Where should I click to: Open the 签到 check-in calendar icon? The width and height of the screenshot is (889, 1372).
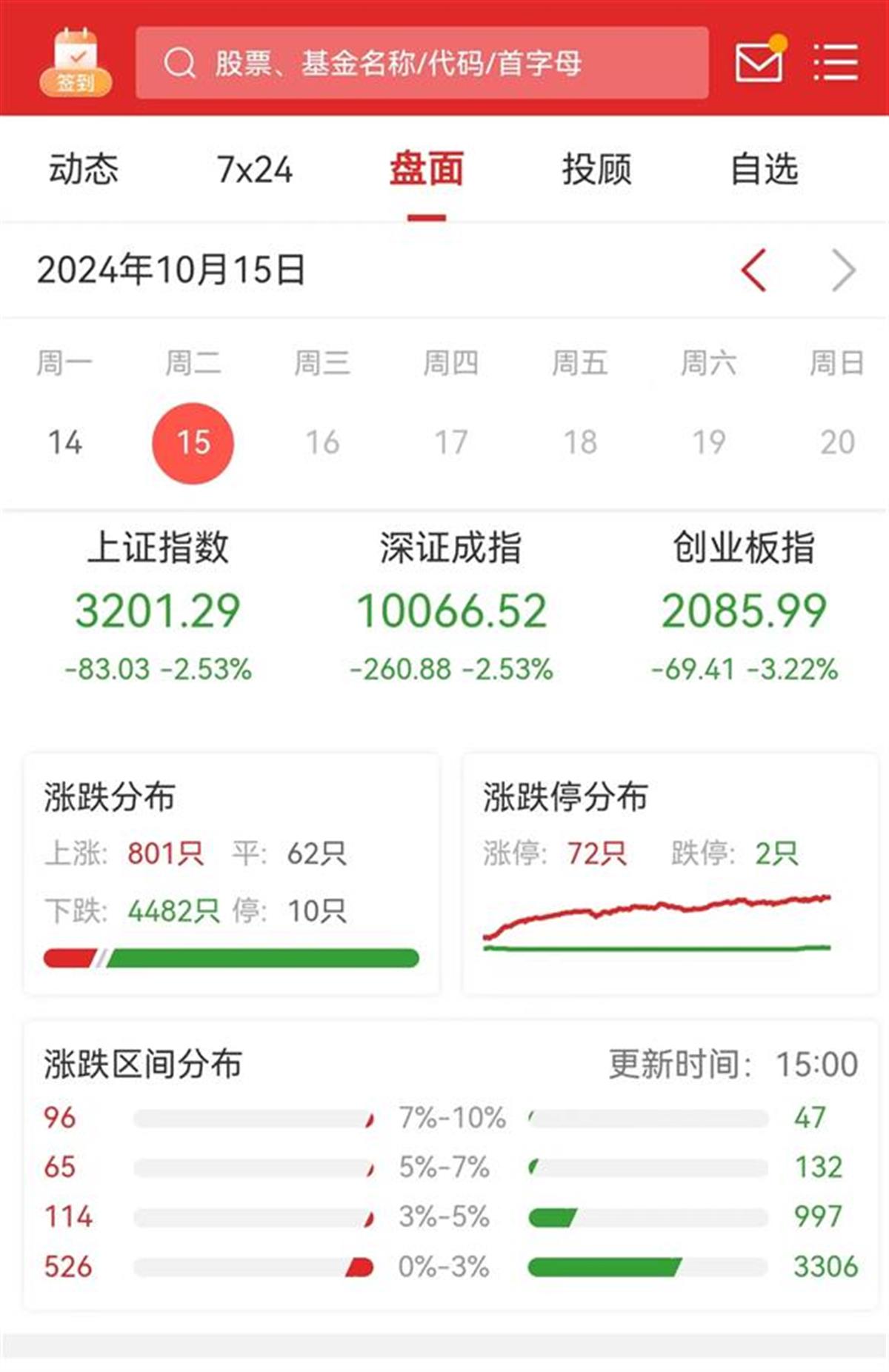tap(76, 62)
